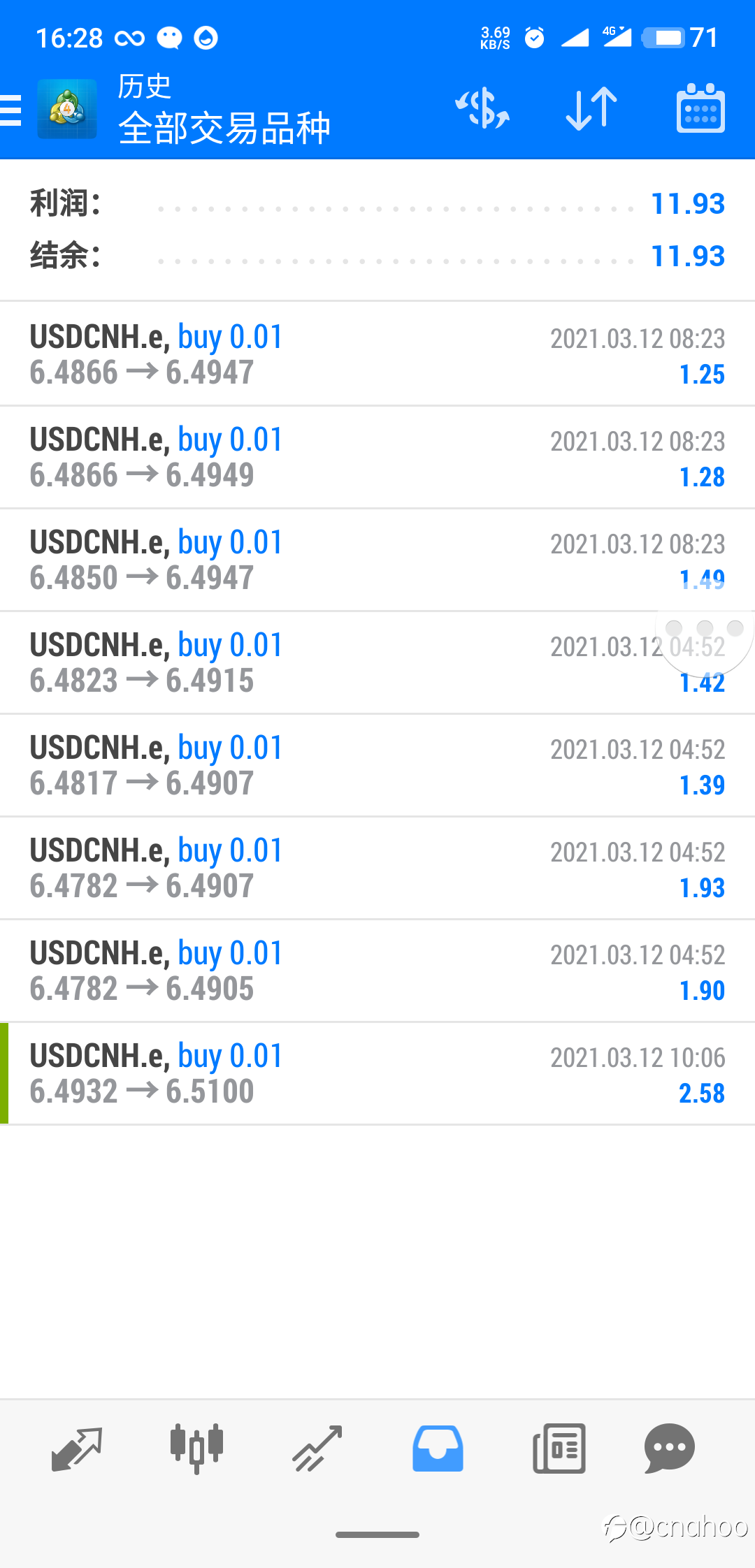755x1568 pixels.
Task: Open the trade with profit 1.93
Action: (x=377, y=868)
